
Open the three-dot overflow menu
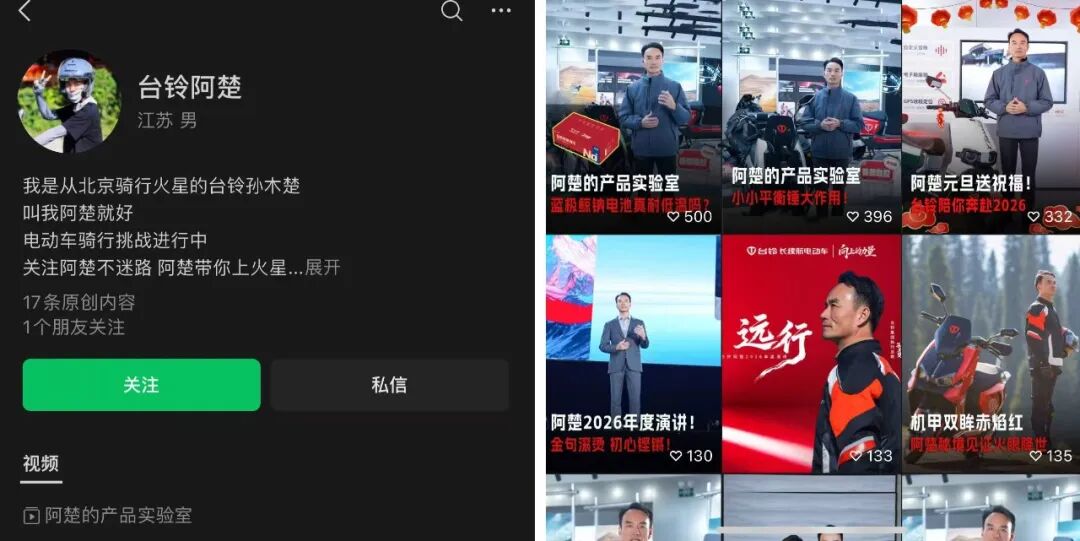501,11
